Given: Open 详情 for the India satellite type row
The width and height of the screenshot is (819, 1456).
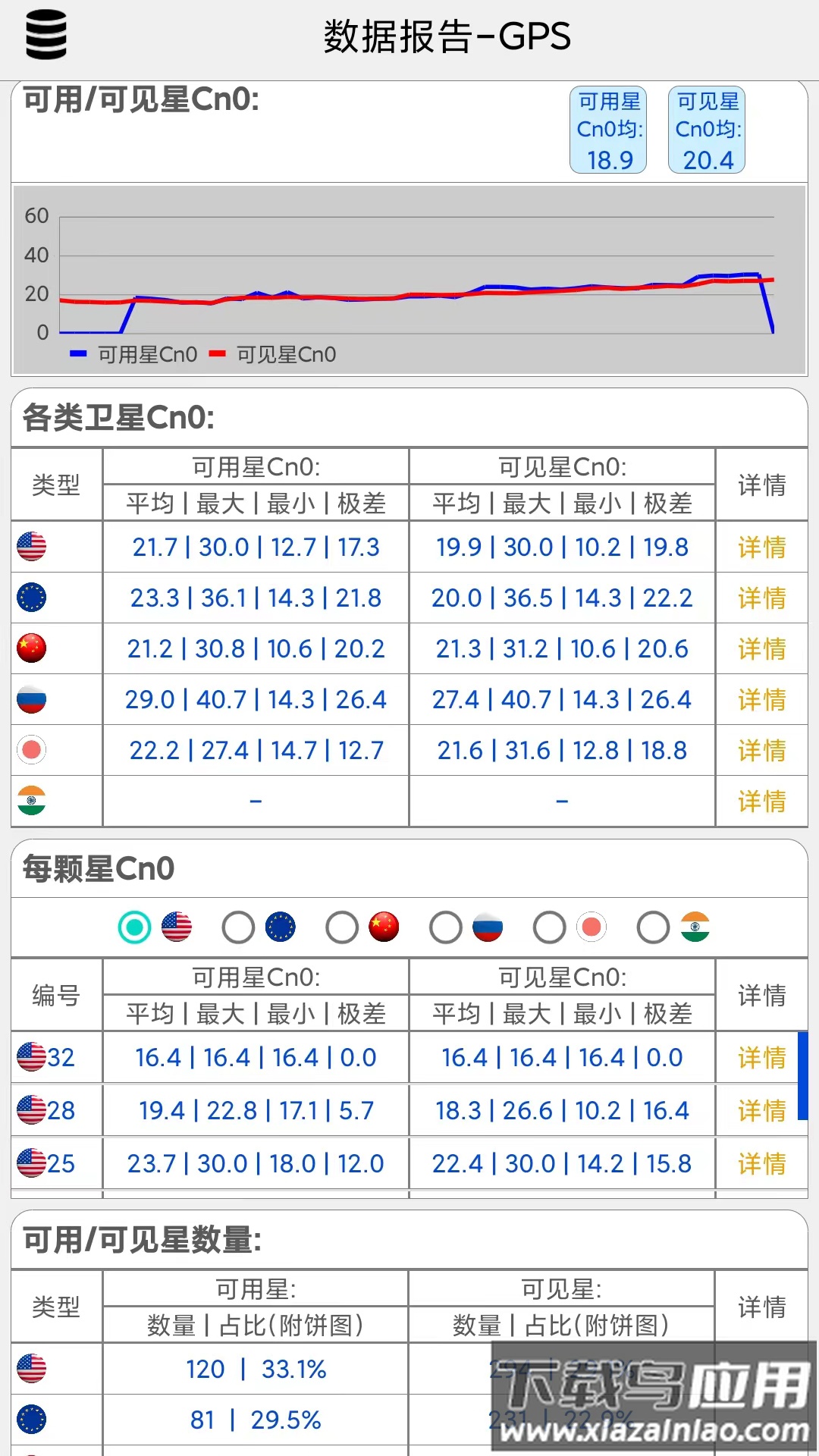Looking at the screenshot, I should point(761,800).
